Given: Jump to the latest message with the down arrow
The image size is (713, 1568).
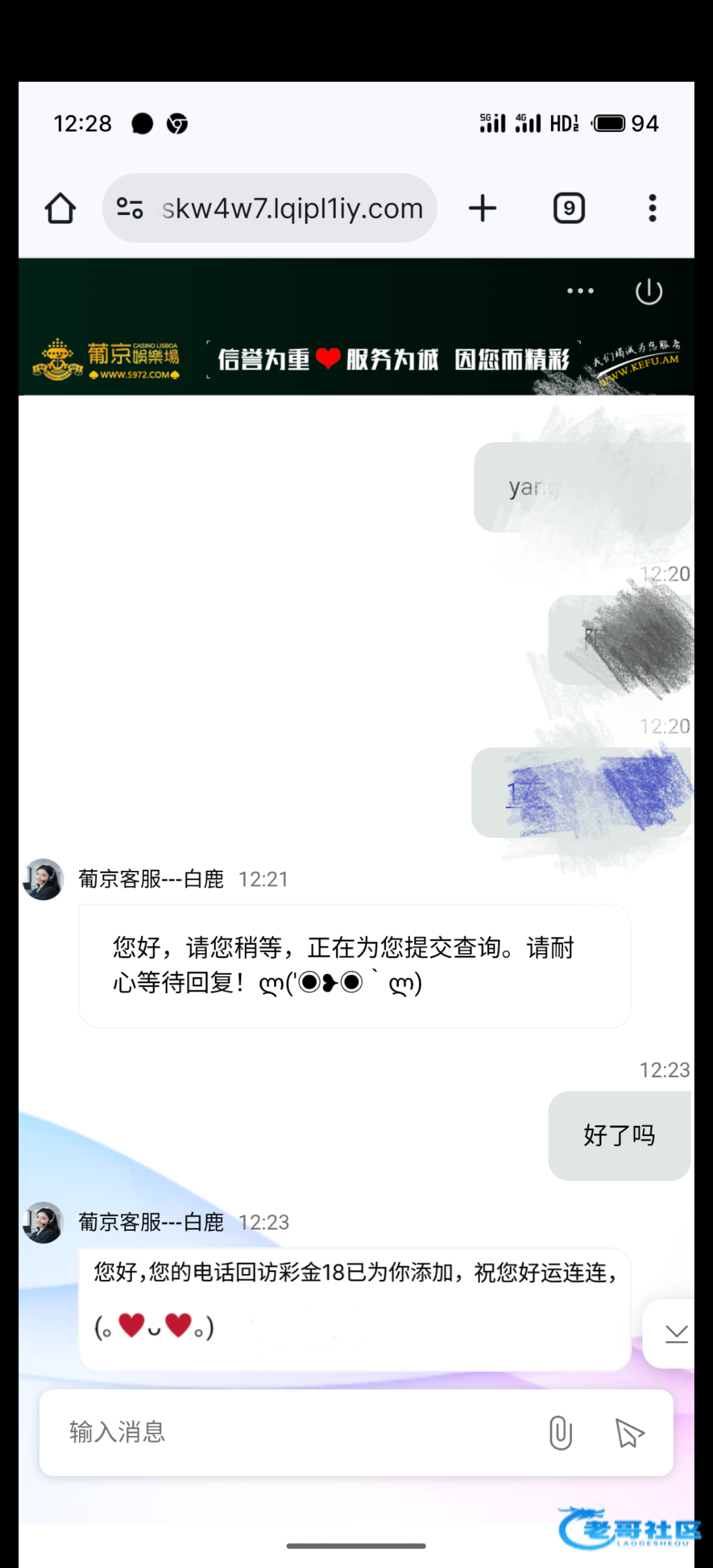Looking at the screenshot, I should [676, 1333].
